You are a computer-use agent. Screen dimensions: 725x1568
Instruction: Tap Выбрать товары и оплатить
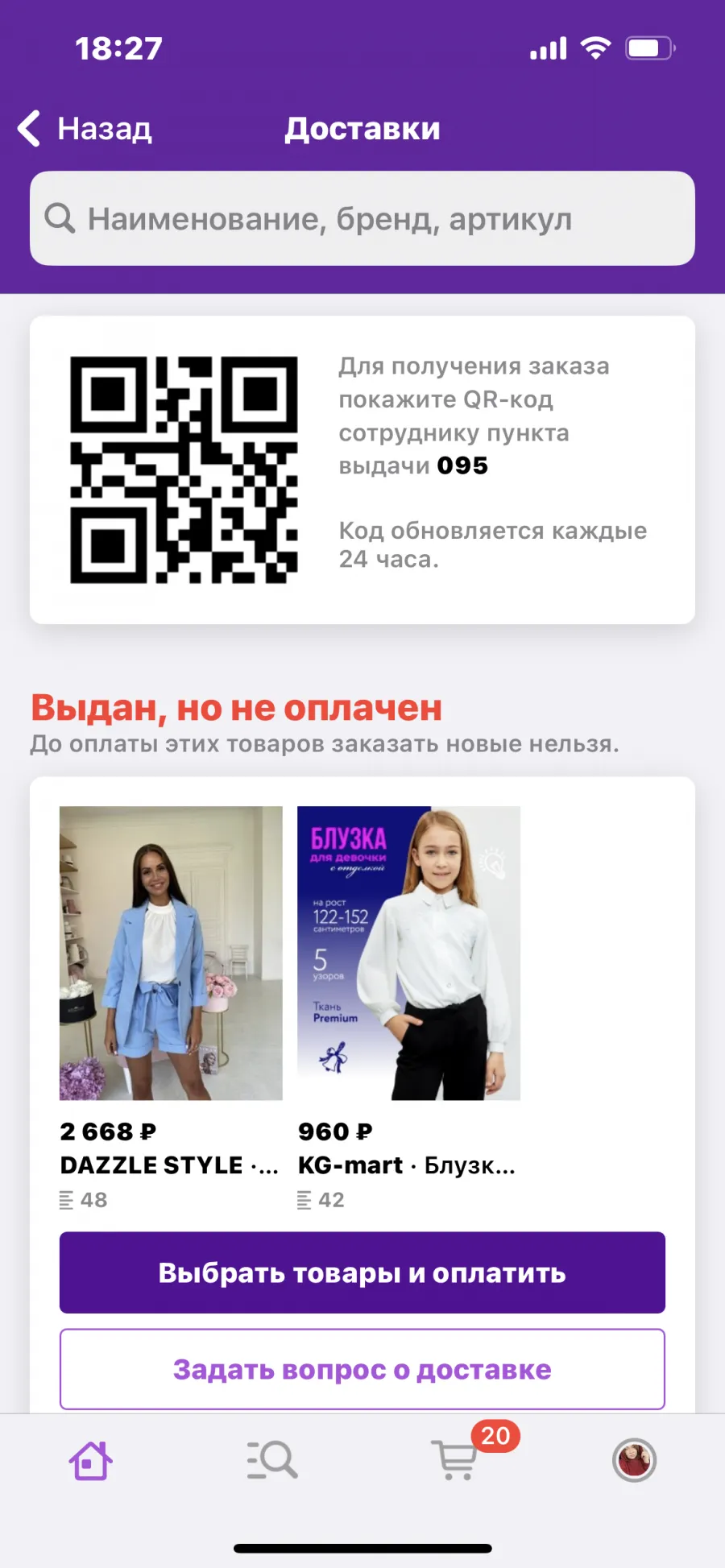coord(362,1272)
